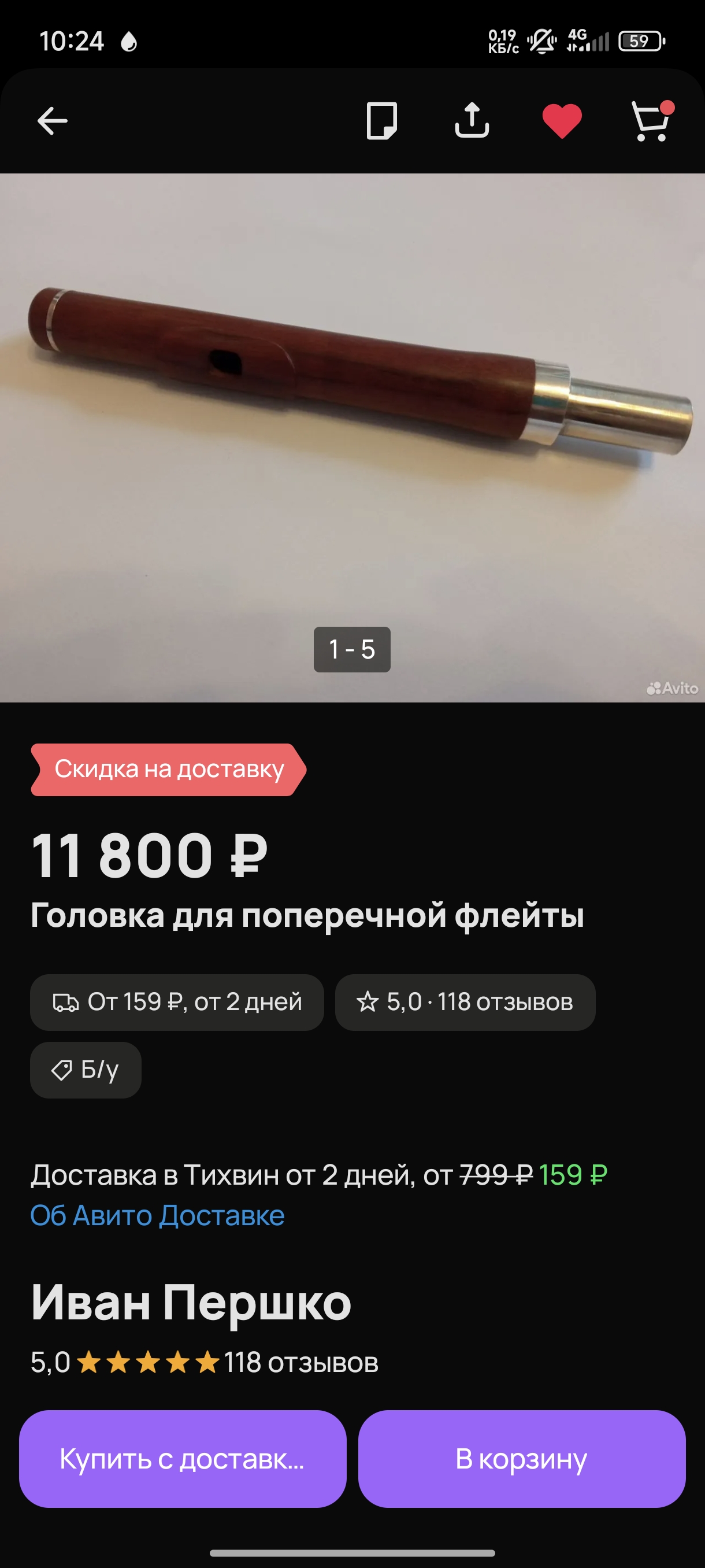The height and width of the screenshot is (1568, 705).
Task: Open the 'Об Авито Доставке' link
Action: click(x=158, y=1215)
